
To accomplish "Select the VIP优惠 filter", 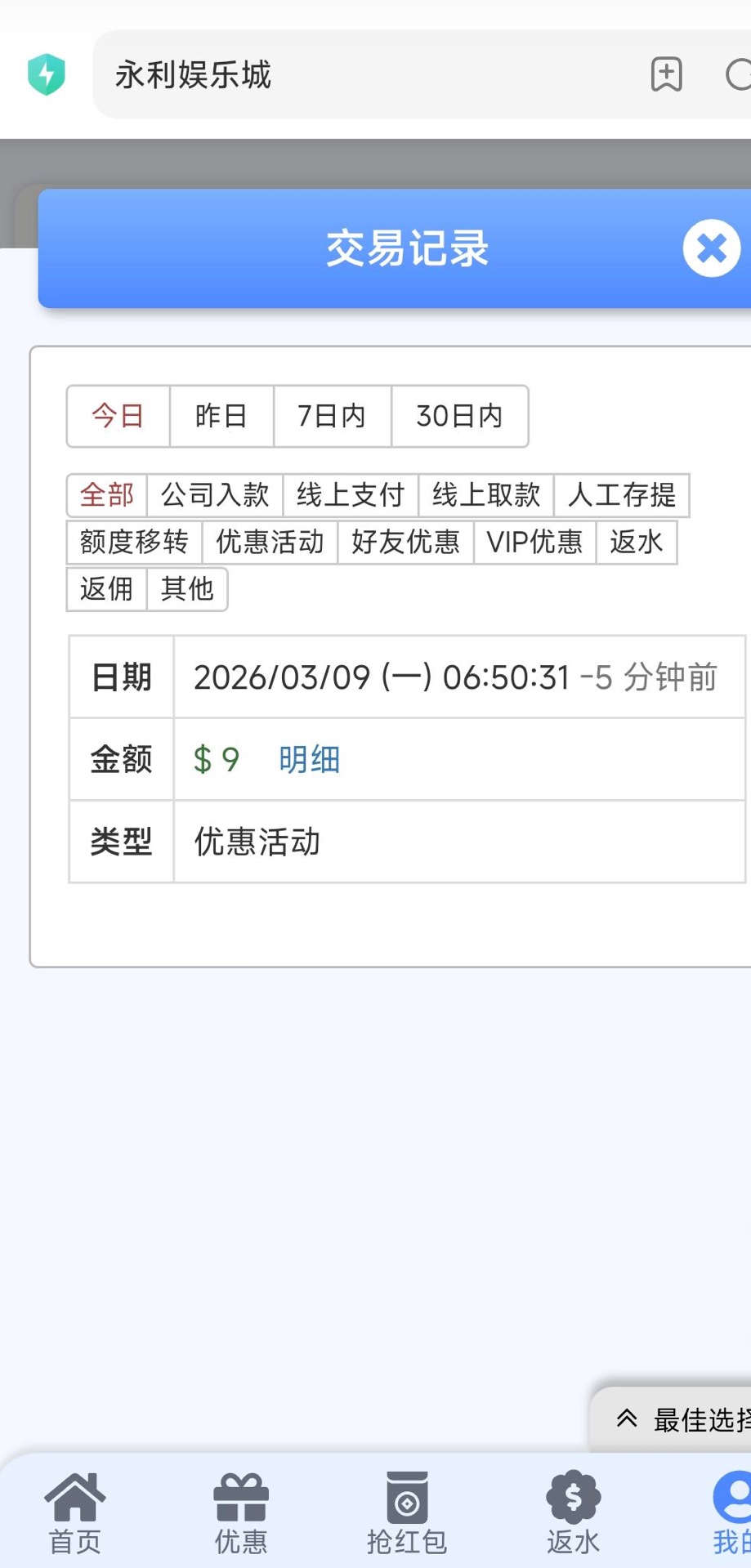I will tap(534, 542).
